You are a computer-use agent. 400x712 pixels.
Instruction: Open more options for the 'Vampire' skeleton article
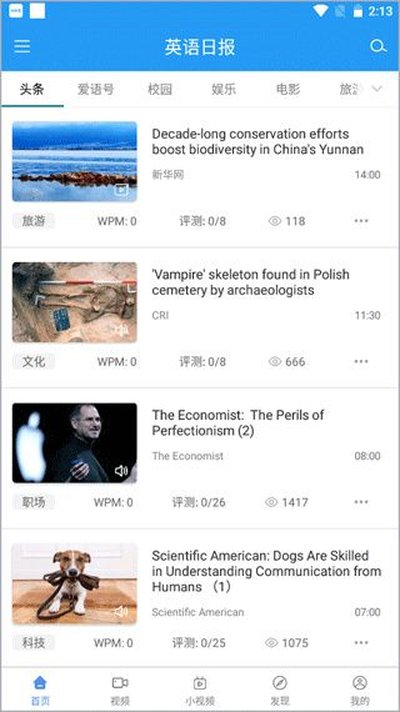361,361
